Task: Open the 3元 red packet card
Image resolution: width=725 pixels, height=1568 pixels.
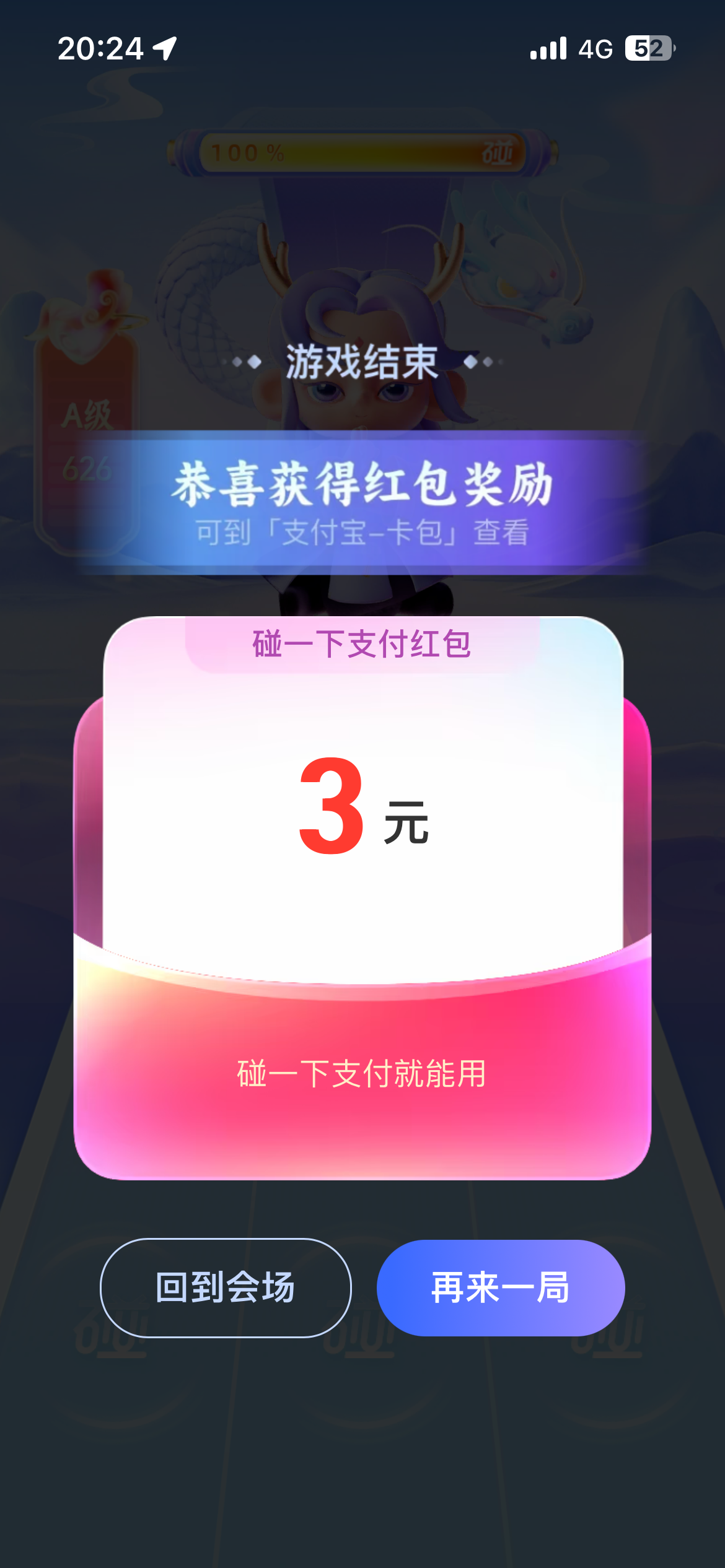Action: click(362, 898)
